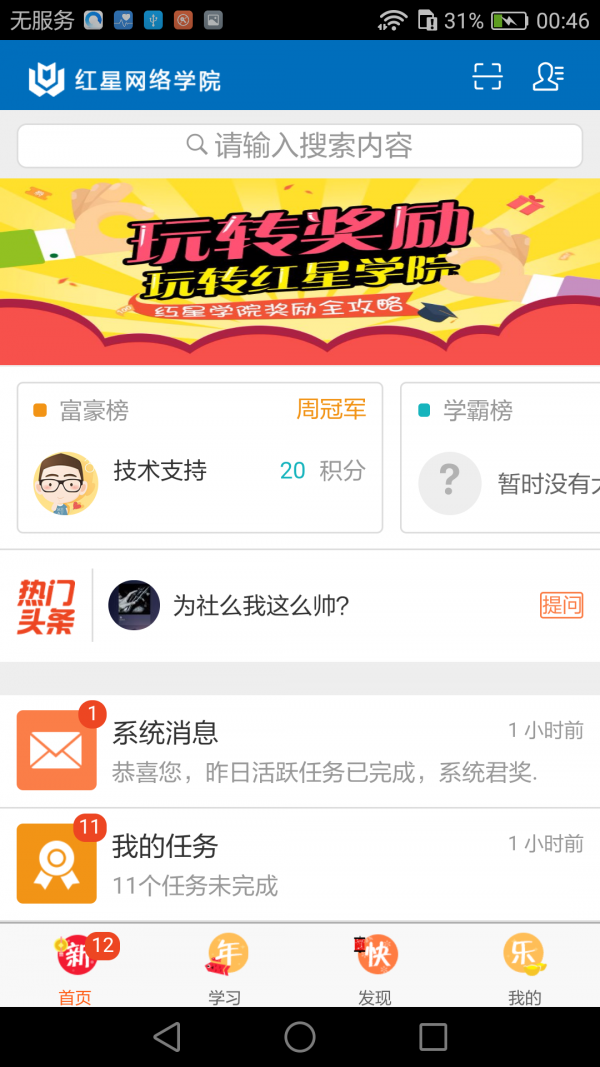Tap the search input field
This screenshot has height=1067, width=600.
click(300, 146)
